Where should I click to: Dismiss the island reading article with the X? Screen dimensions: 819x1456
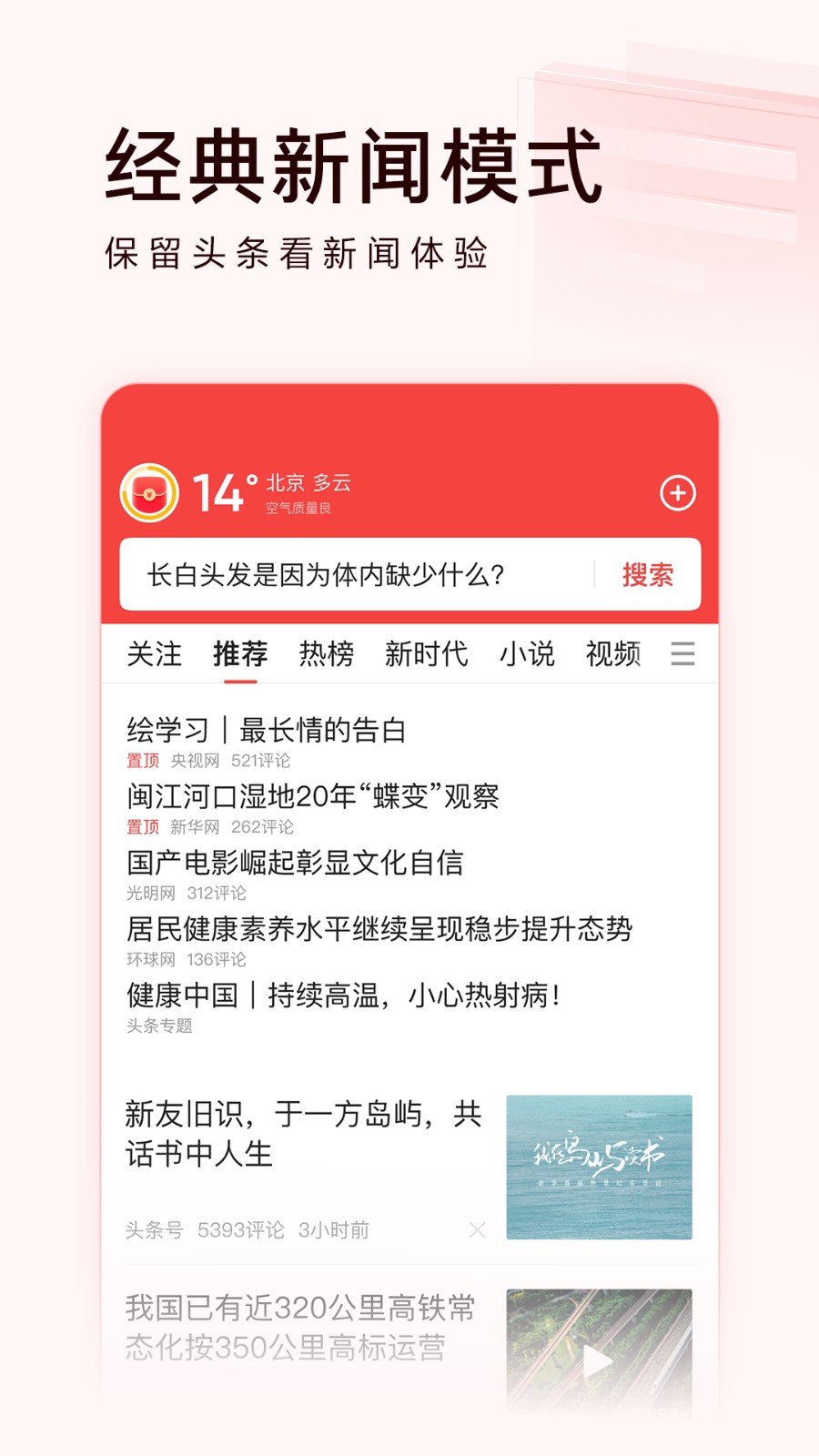click(x=478, y=1230)
